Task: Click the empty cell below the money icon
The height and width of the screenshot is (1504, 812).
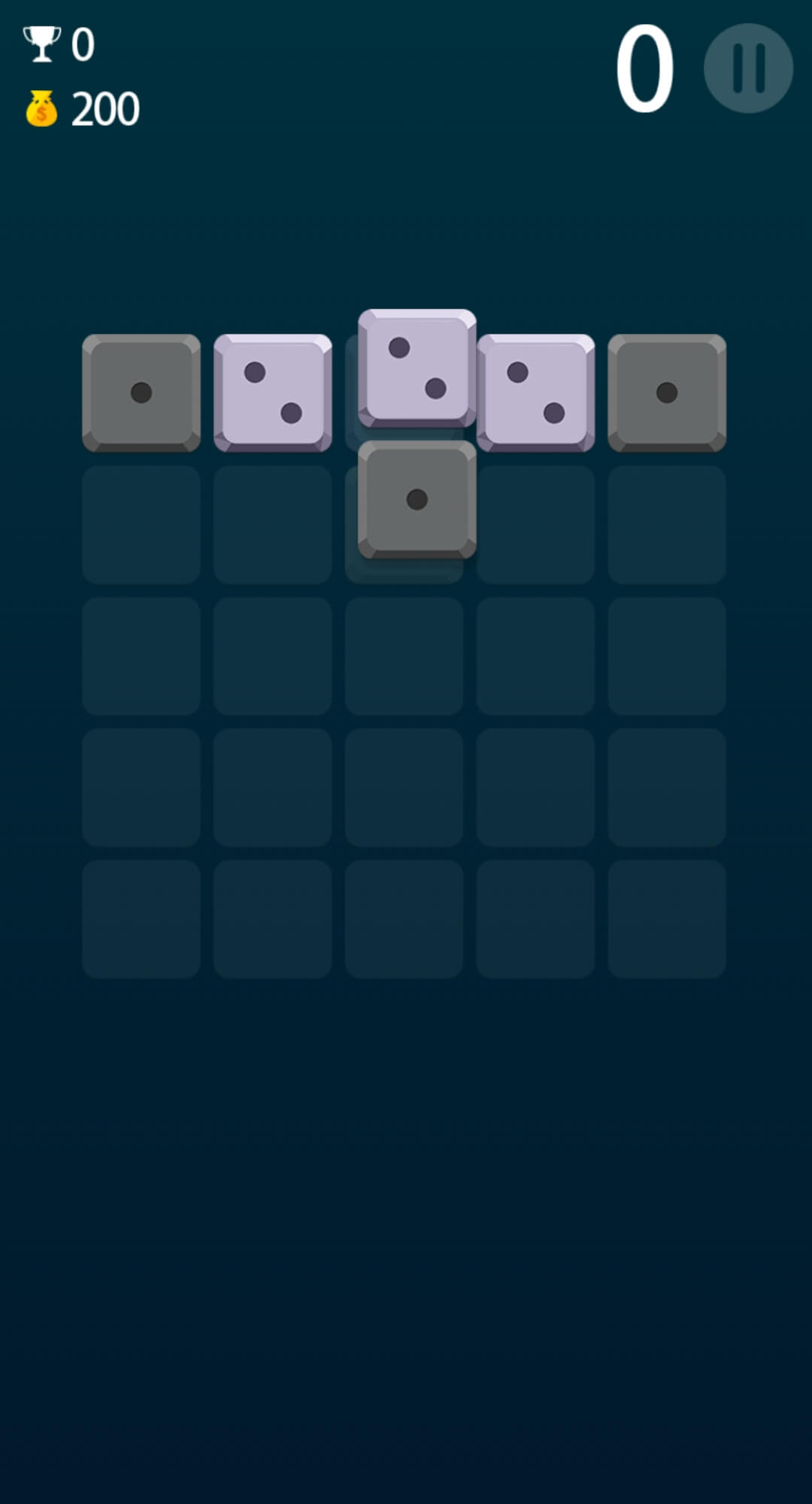Action: pos(143,523)
